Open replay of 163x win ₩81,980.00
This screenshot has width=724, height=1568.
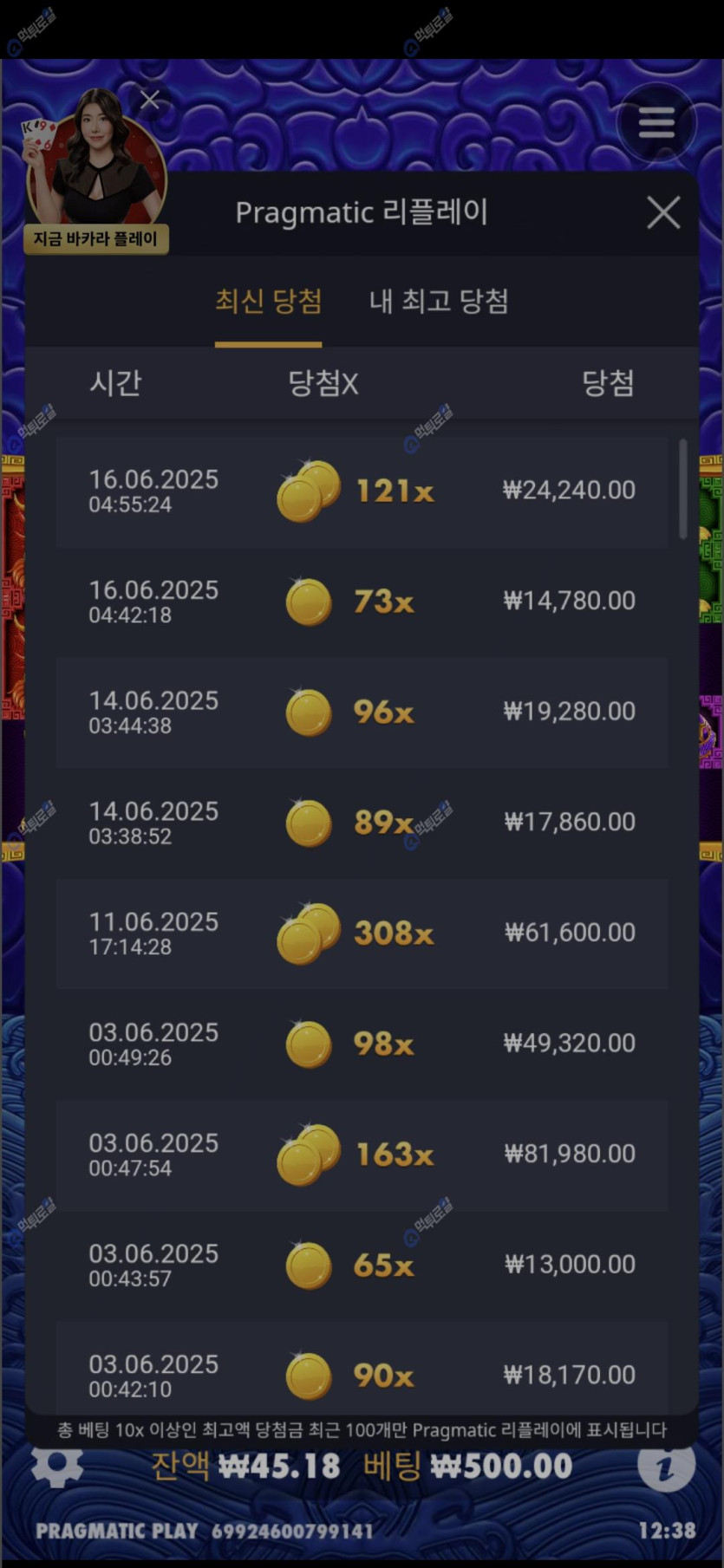[362, 1155]
